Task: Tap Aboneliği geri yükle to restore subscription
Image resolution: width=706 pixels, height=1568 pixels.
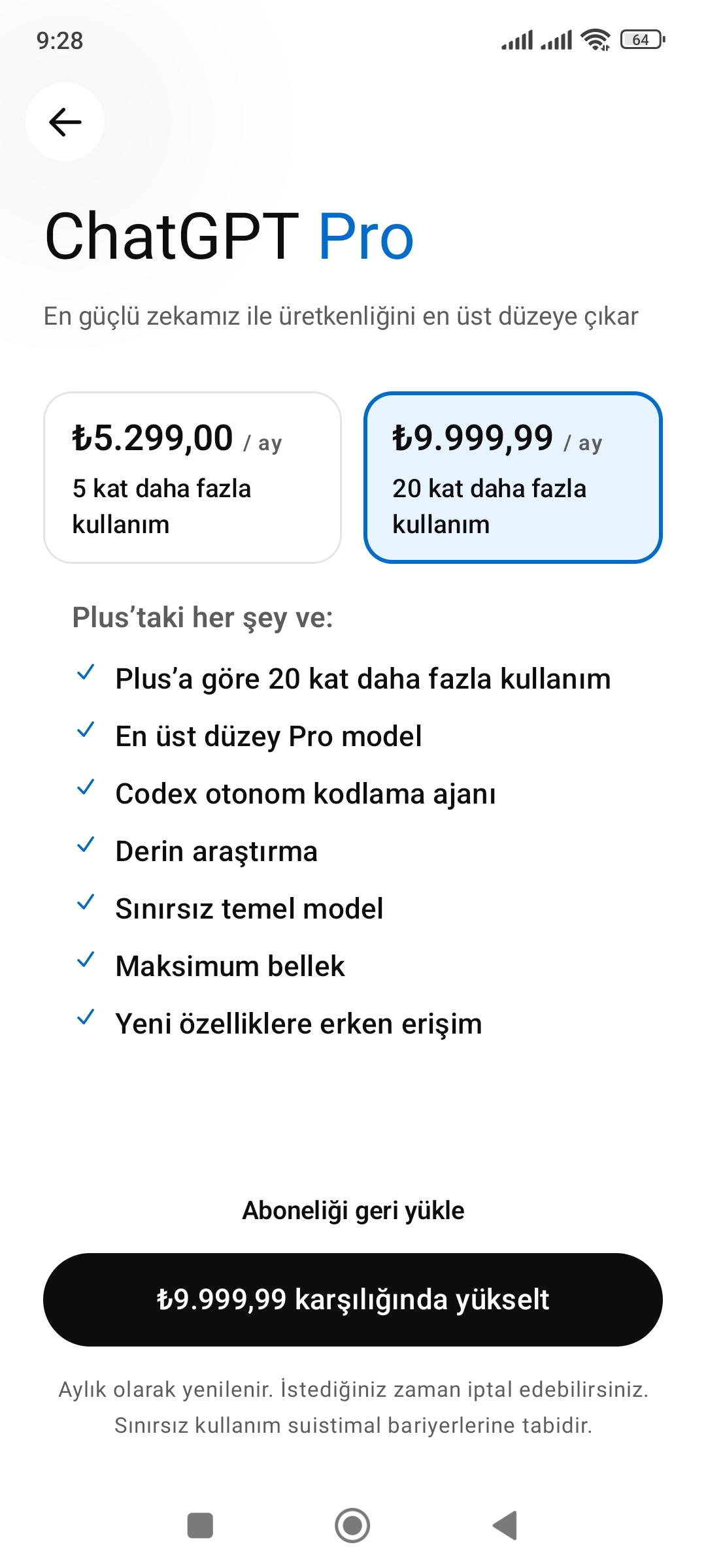Action: point(353,1211)
